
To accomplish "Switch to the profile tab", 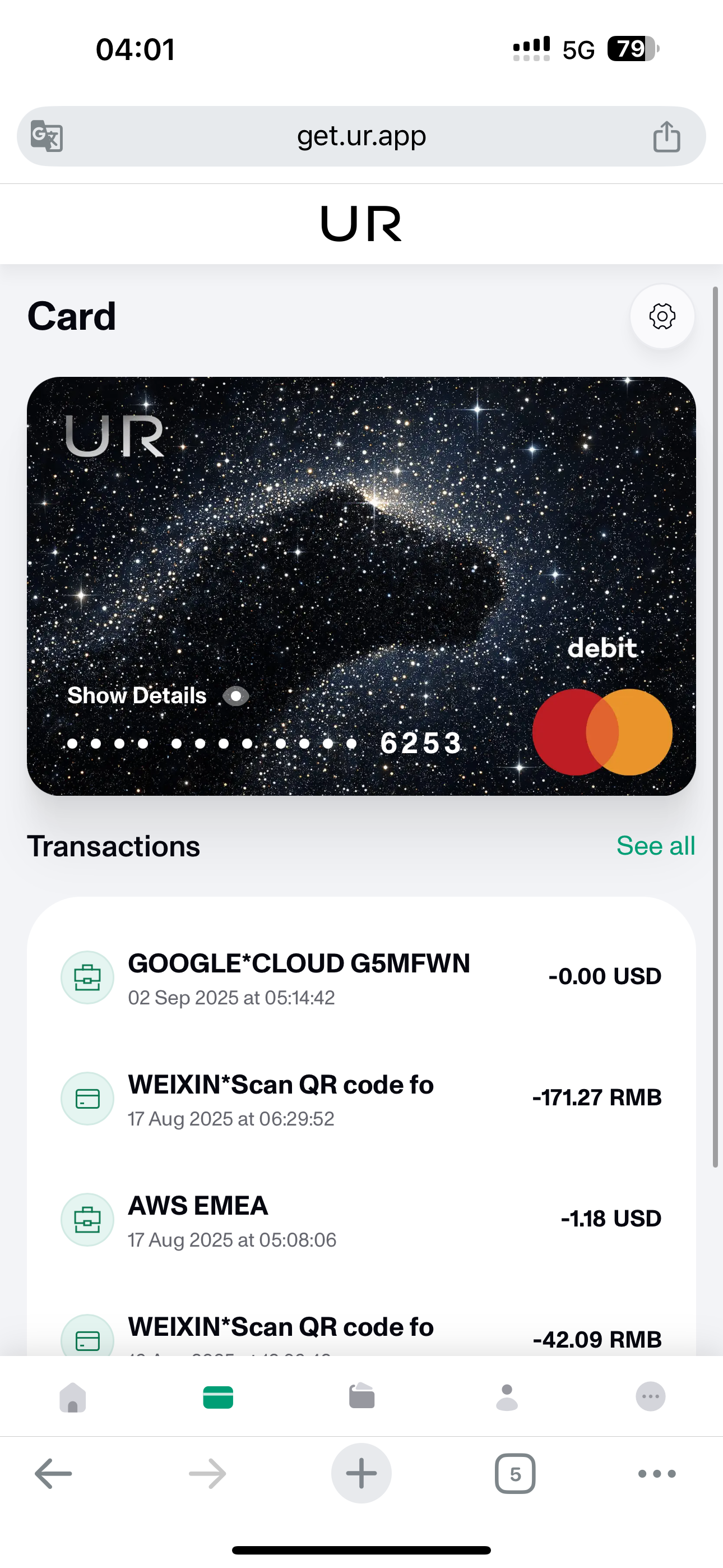I will (x=506, y=1397).
